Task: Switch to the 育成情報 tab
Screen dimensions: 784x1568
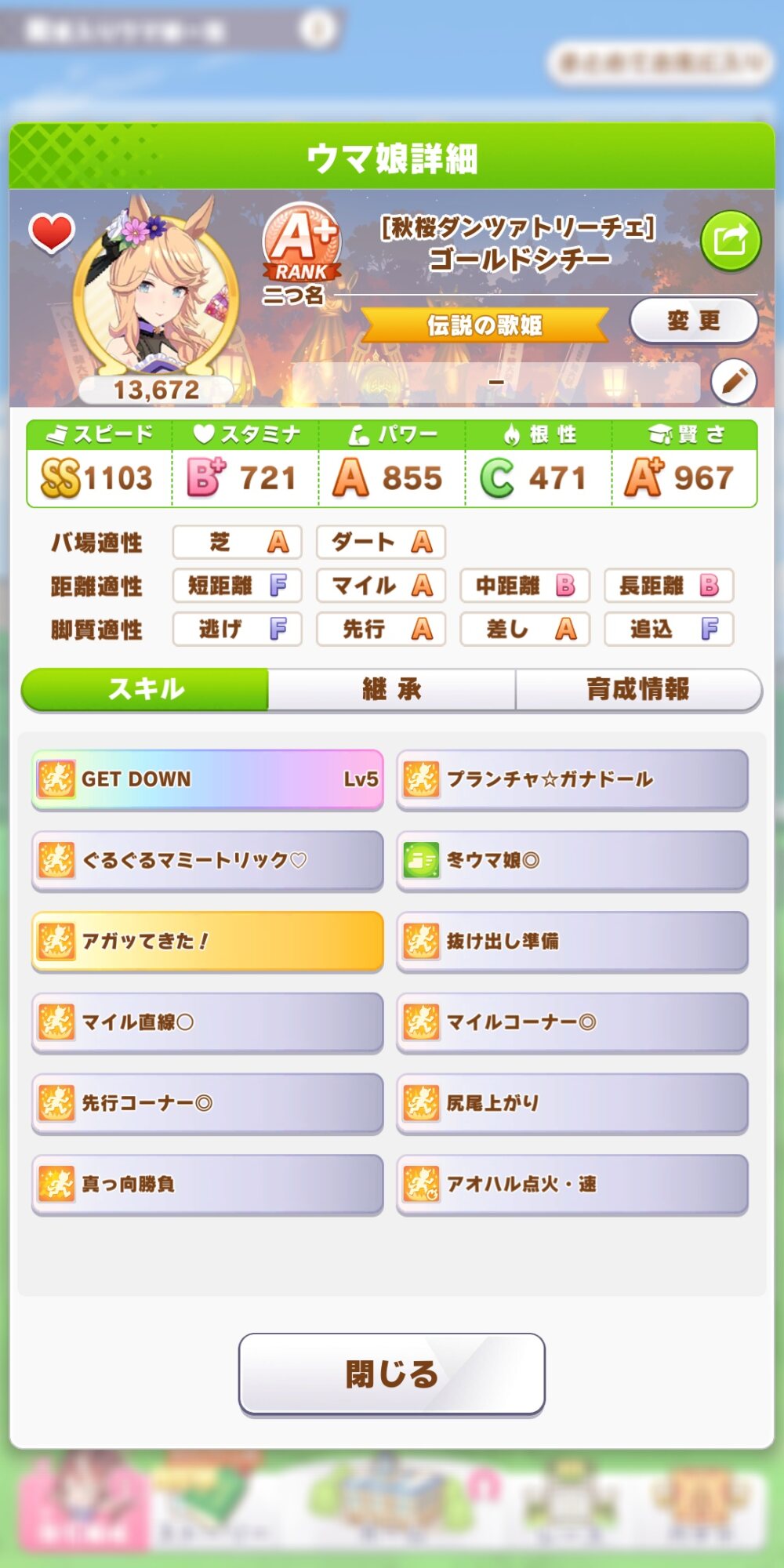Action: [638, 690]
